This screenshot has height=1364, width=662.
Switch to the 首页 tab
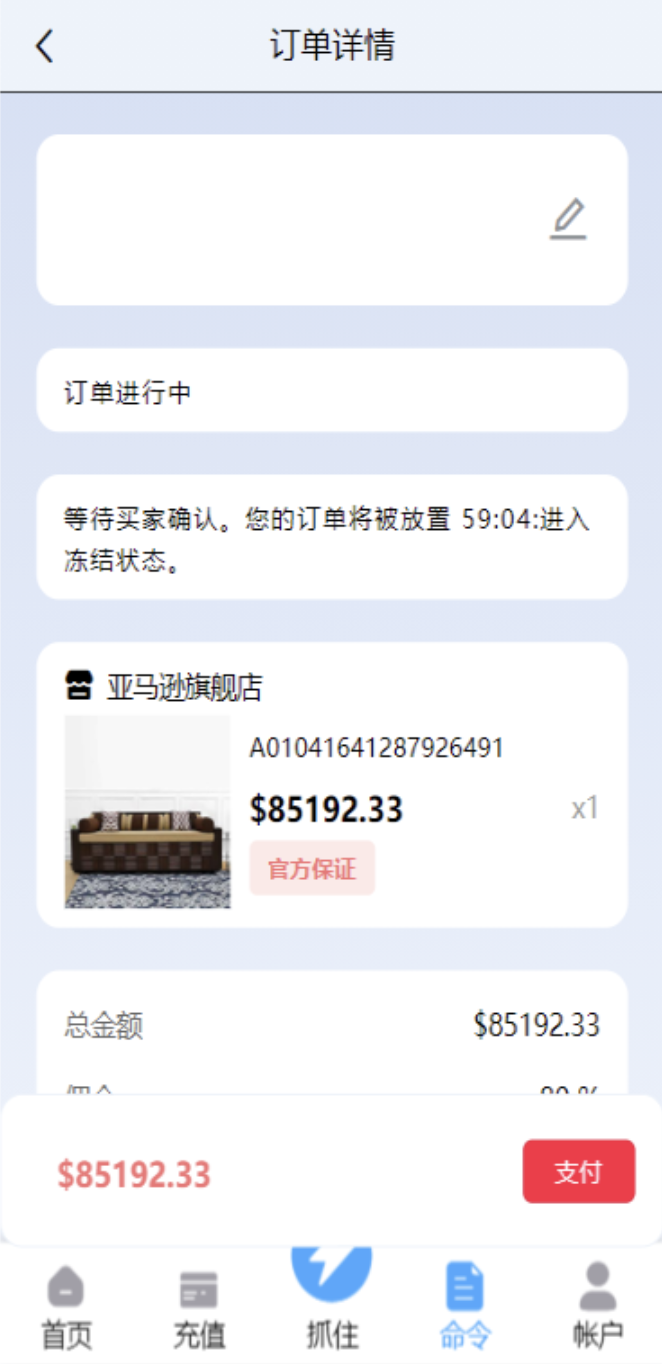click(x=66, y=1307)
